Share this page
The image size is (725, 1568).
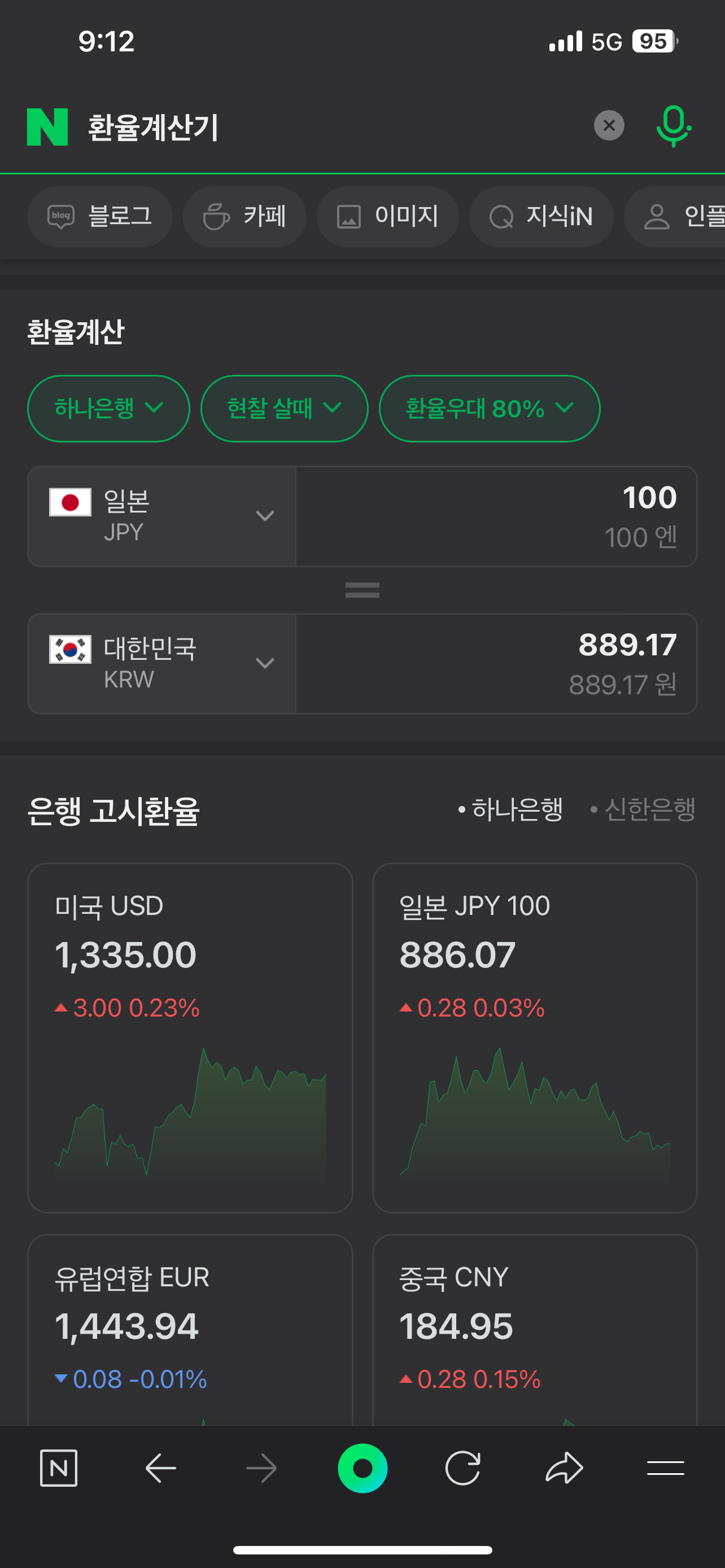point(564,1468)
